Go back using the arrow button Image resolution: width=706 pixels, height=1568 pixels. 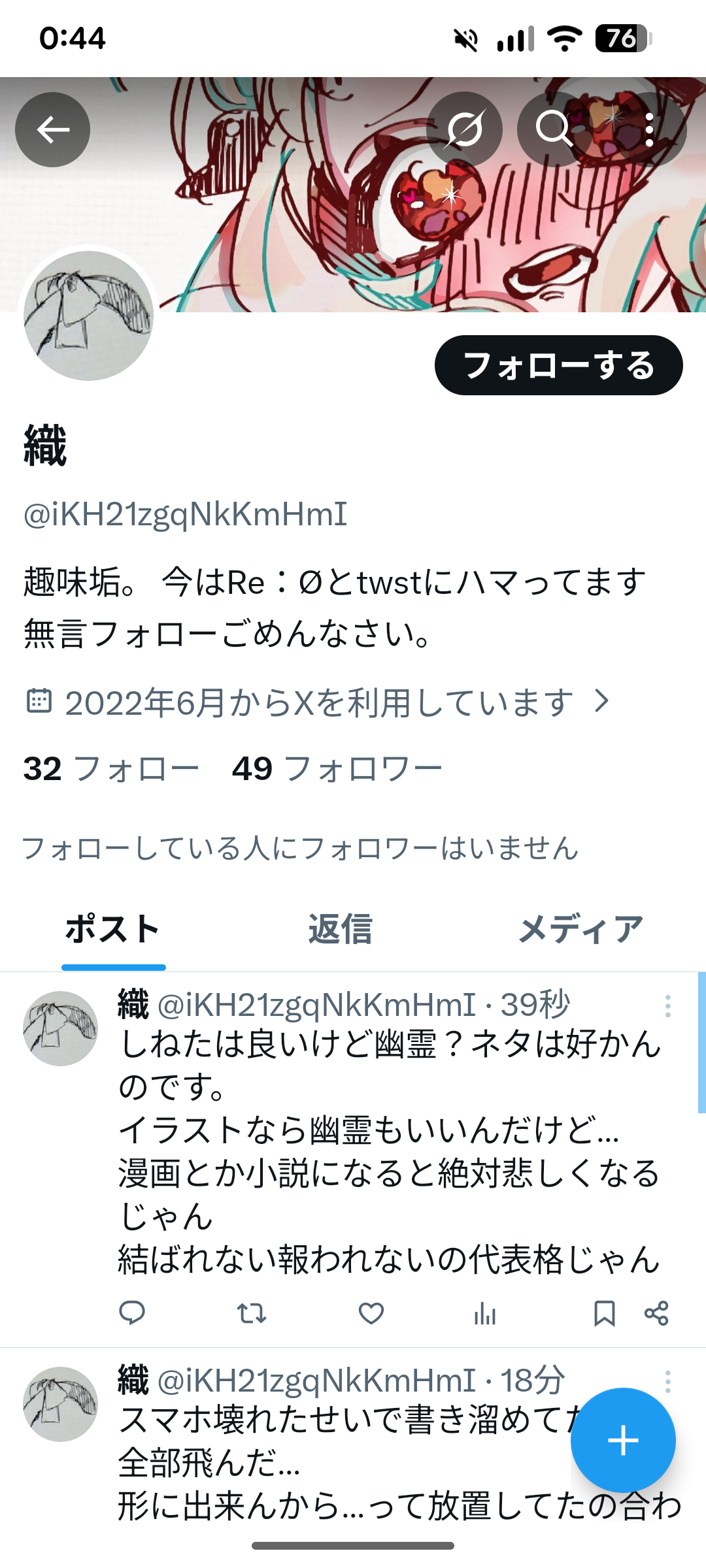[x=53, y=129]
